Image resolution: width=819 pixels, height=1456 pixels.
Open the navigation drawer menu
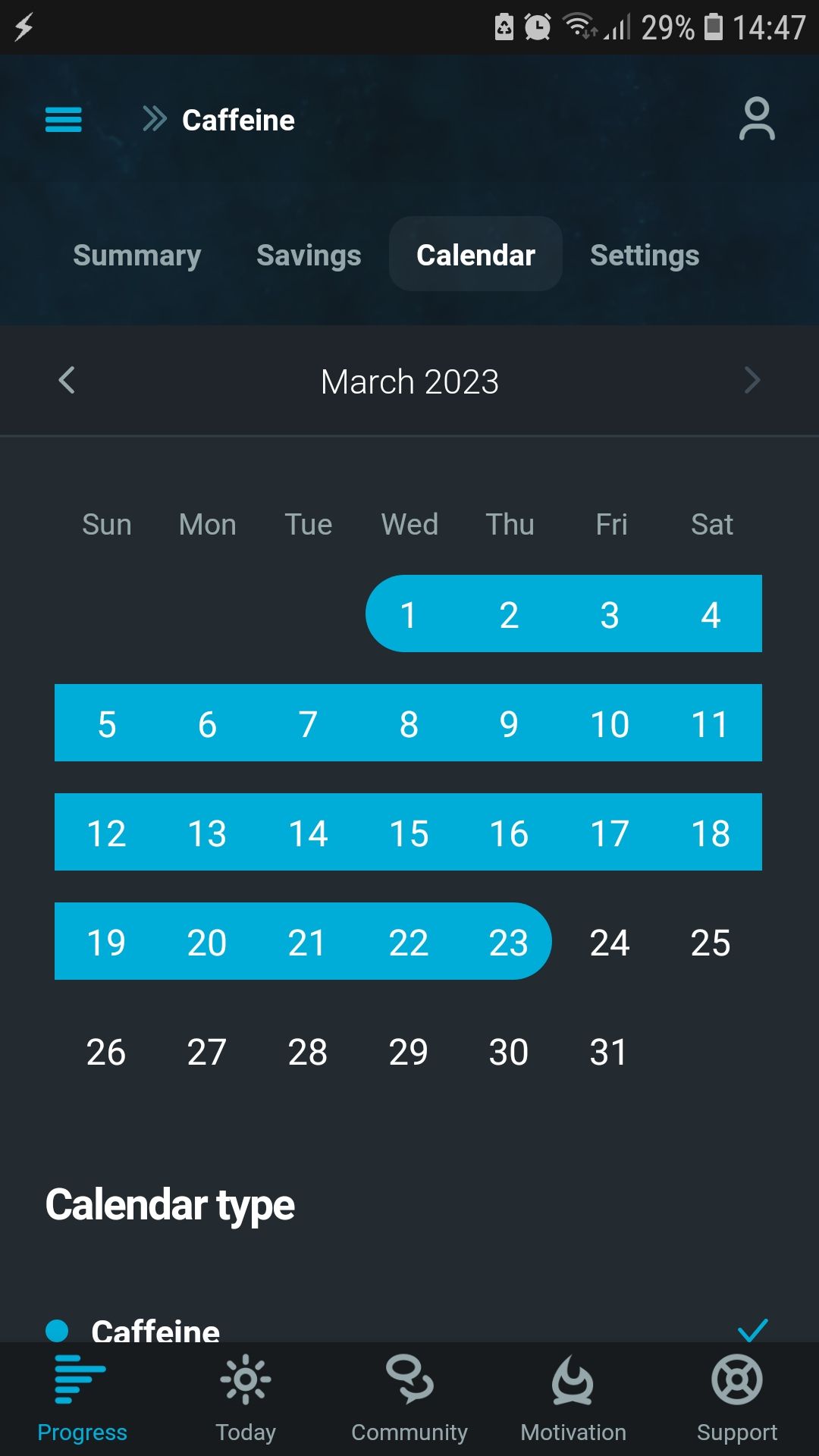coord(63,119)
